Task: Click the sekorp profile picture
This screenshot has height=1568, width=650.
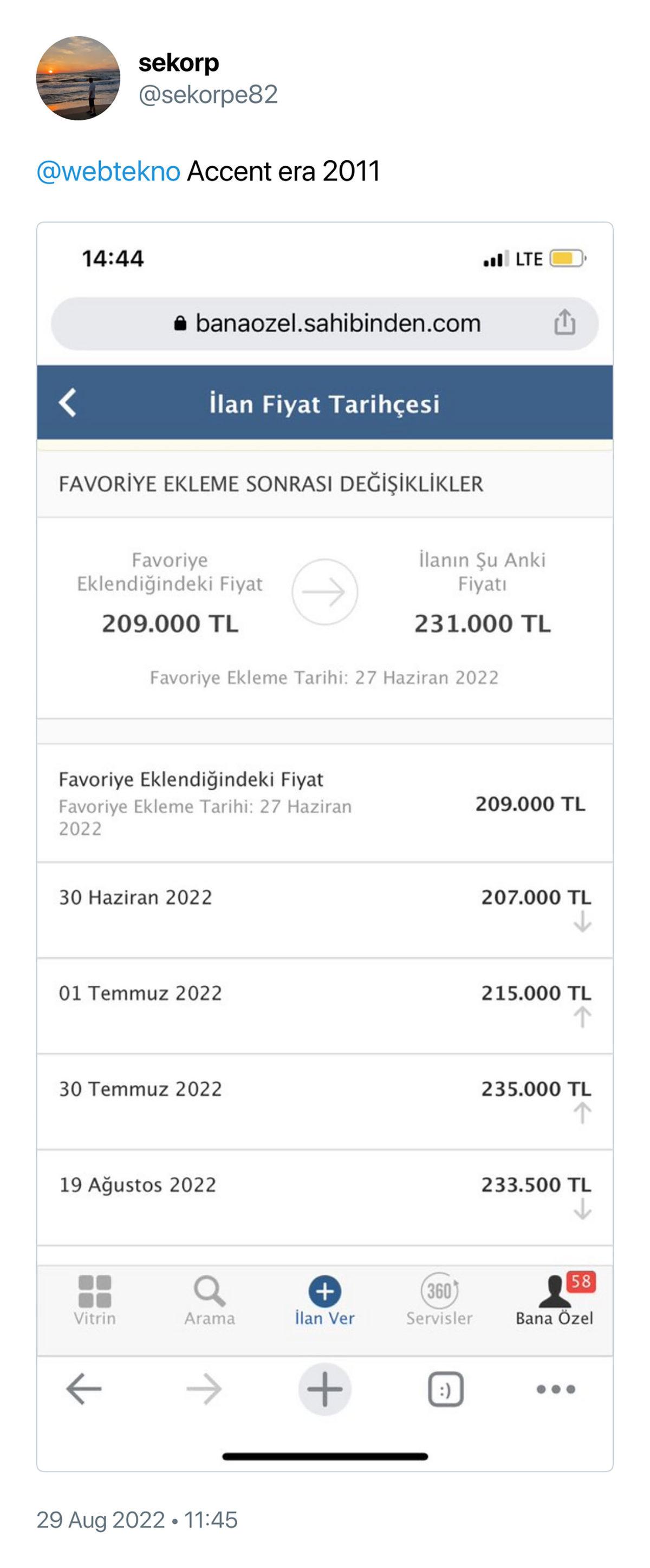Action: 81,78
